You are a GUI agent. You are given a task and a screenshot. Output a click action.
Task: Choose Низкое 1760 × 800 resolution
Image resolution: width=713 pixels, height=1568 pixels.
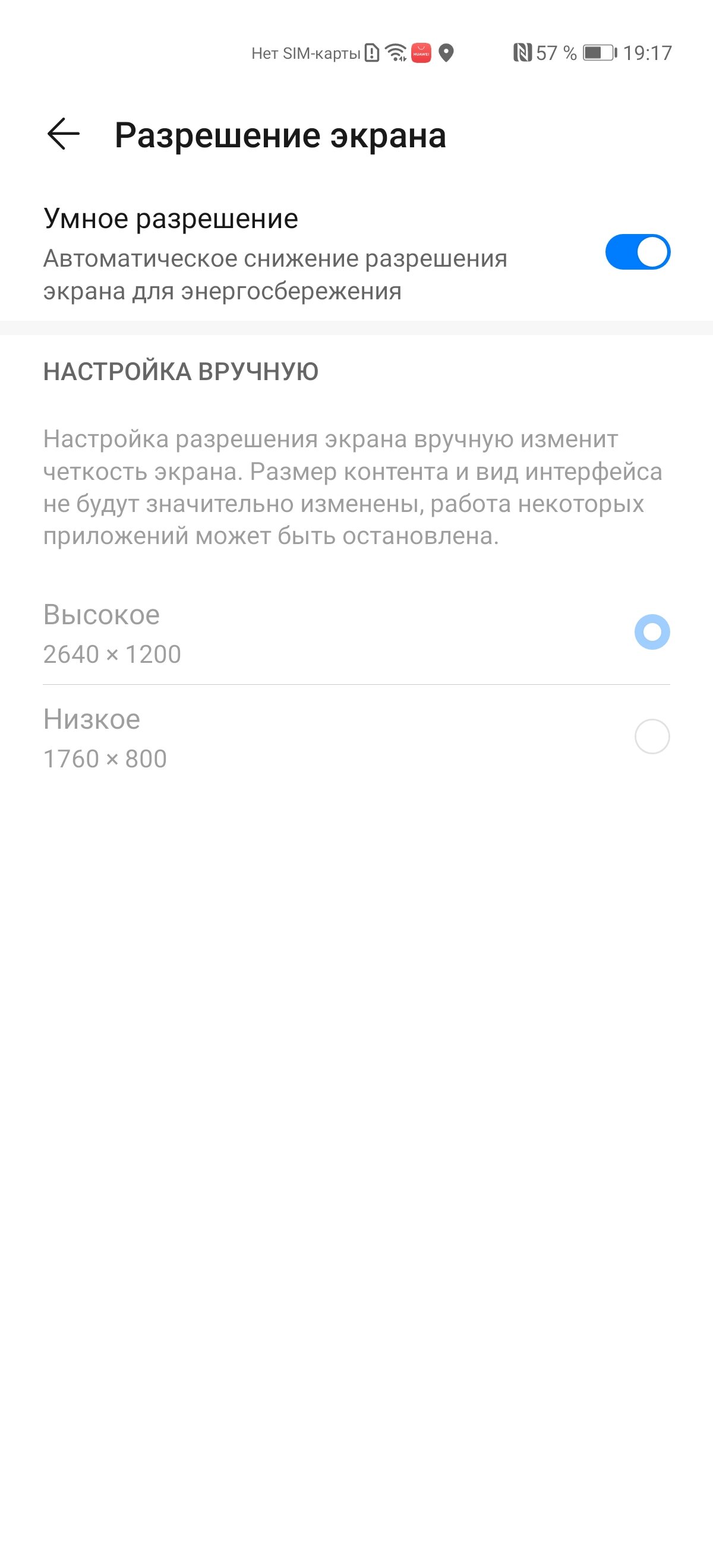356,738
